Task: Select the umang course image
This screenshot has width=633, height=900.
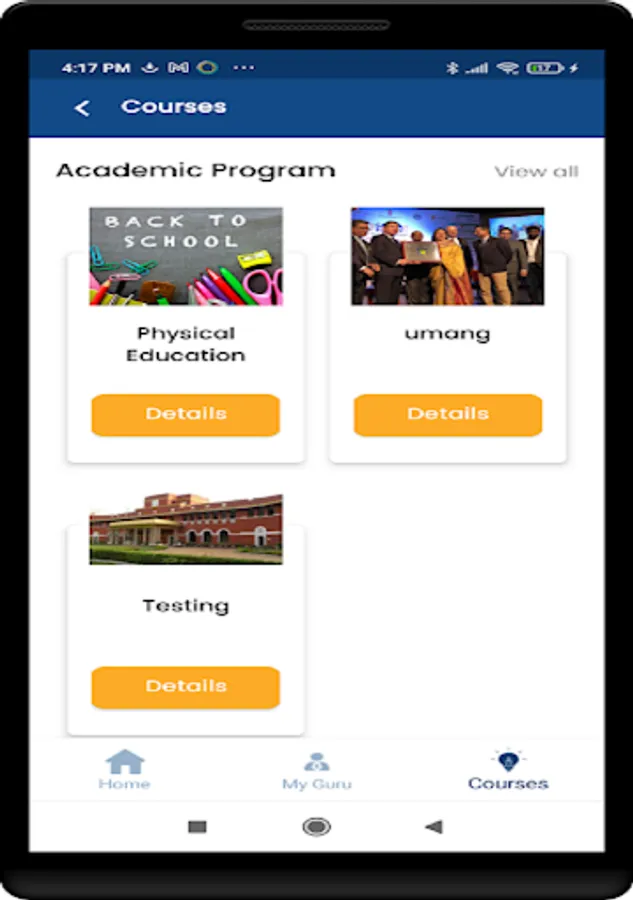Action: [x=448, y=256]
